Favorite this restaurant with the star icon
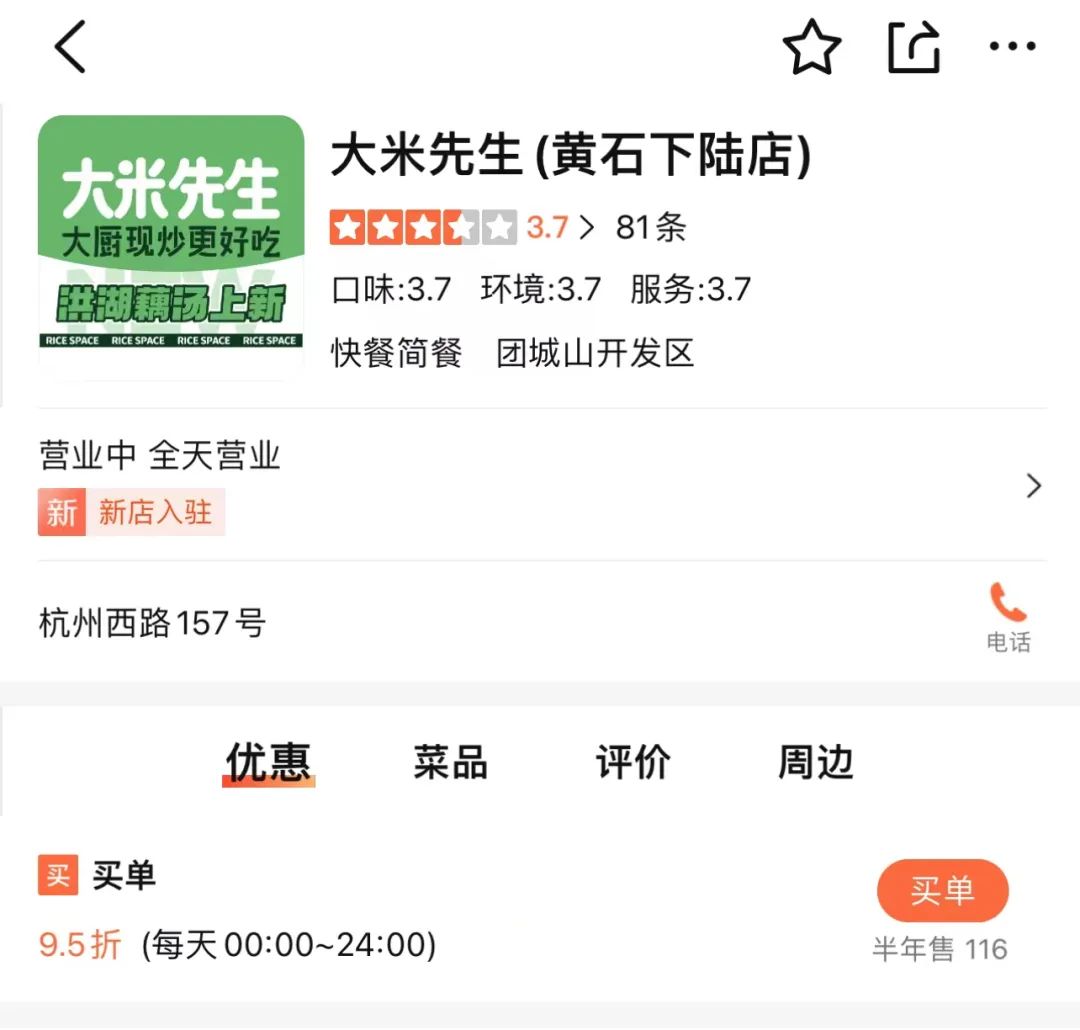Image resolution: width=1080 pixels, height=1030 pixels. [811, 48]
